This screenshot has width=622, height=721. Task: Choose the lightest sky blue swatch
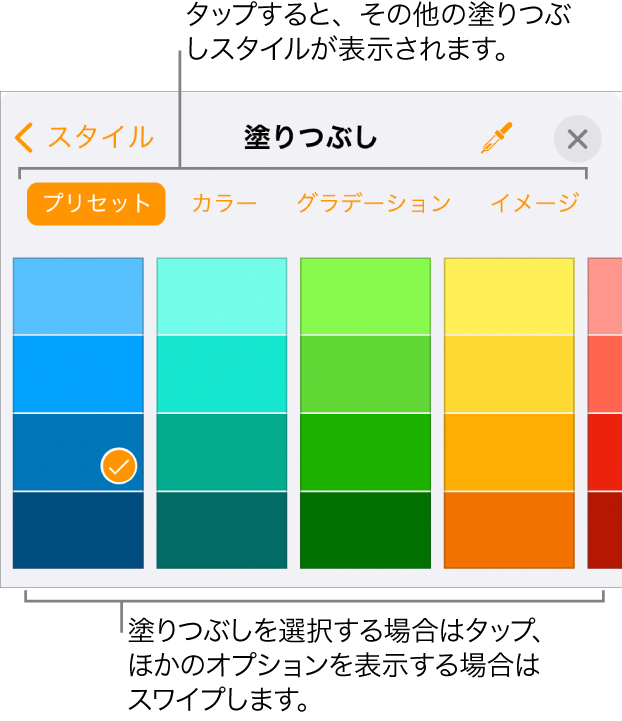pos(78,296)
